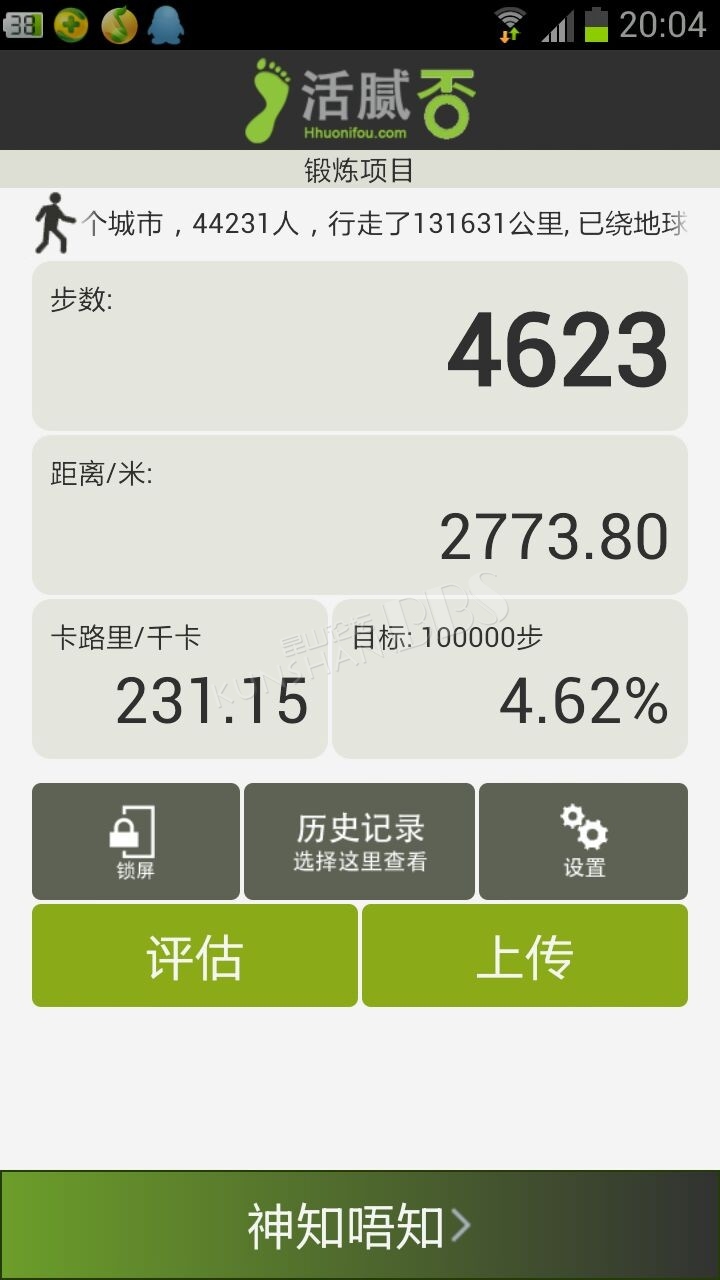The width and height of the screenshot is (720, 1280).
Task: Tap the 锁屏 lock screen button
Action: 136,841
